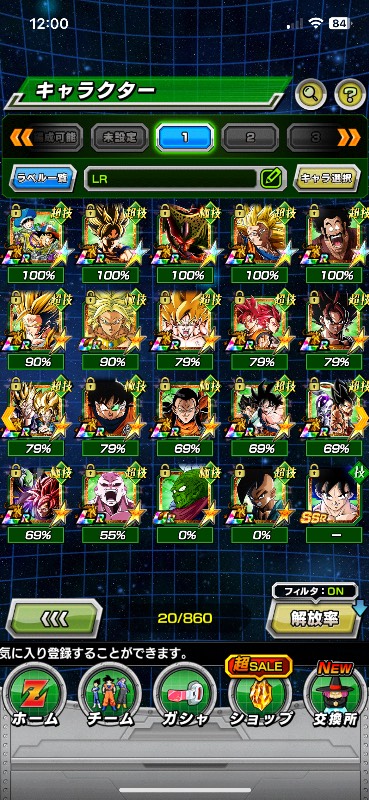
Task: Tap the ラベル一覧 button
Action: (x=42, y=179)
